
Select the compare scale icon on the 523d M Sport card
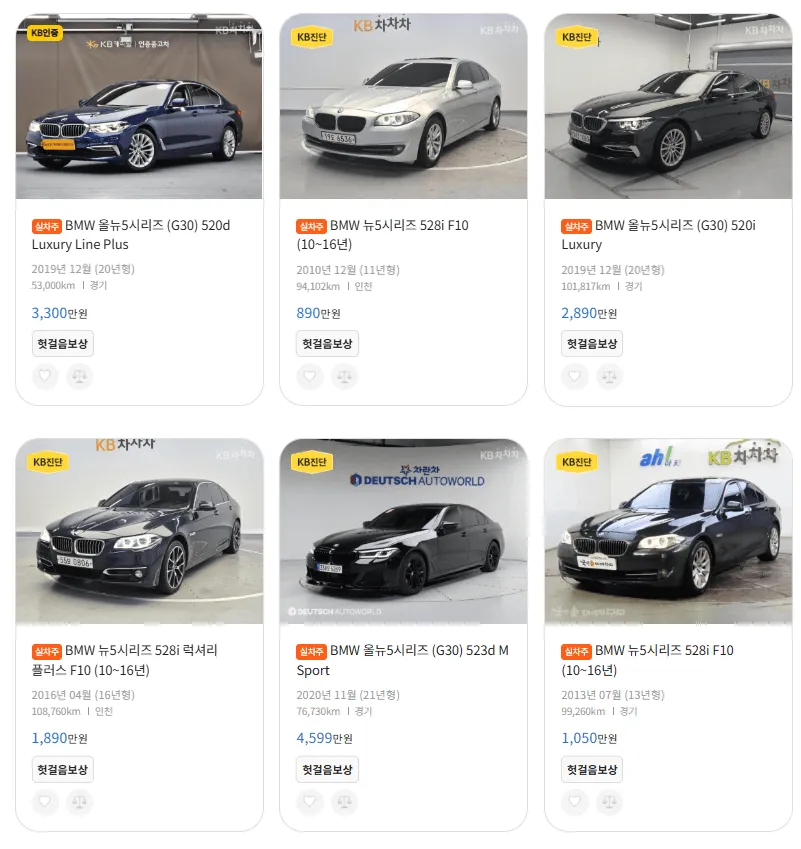(x=344, y=802)
